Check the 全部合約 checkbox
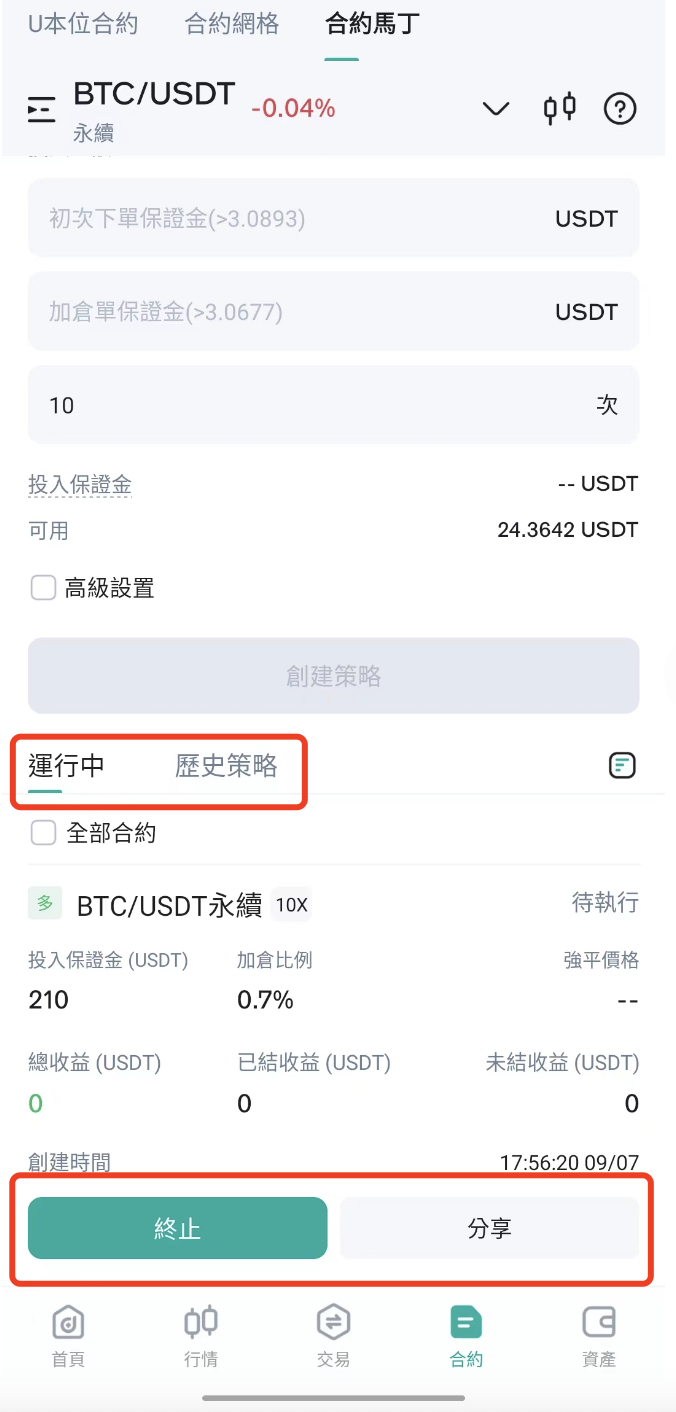This screenshot has width=676, height=1412. tap(43, 832)
